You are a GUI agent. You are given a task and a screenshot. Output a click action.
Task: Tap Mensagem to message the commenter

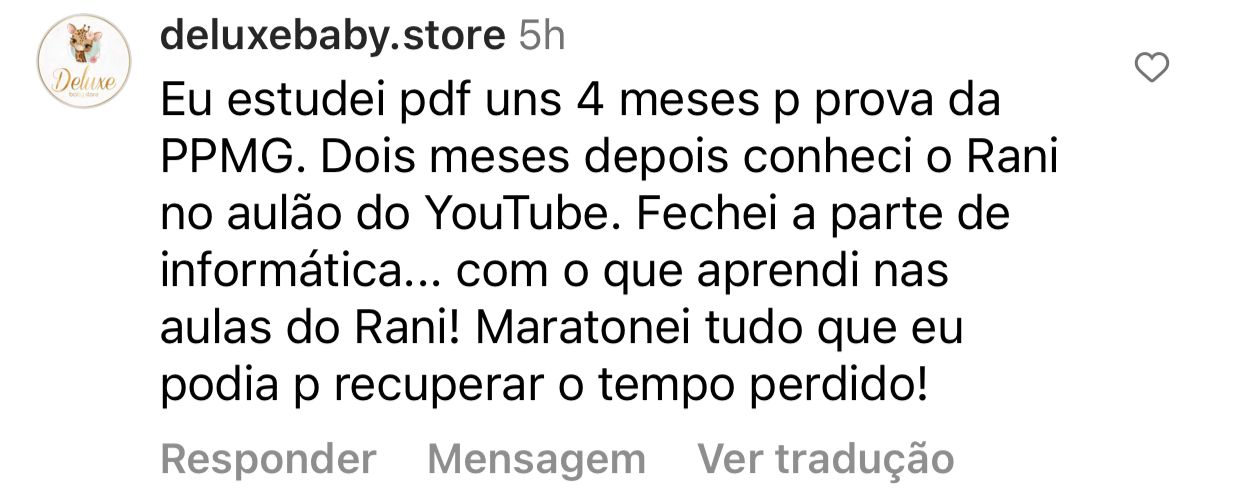click(x=536, y=459)
